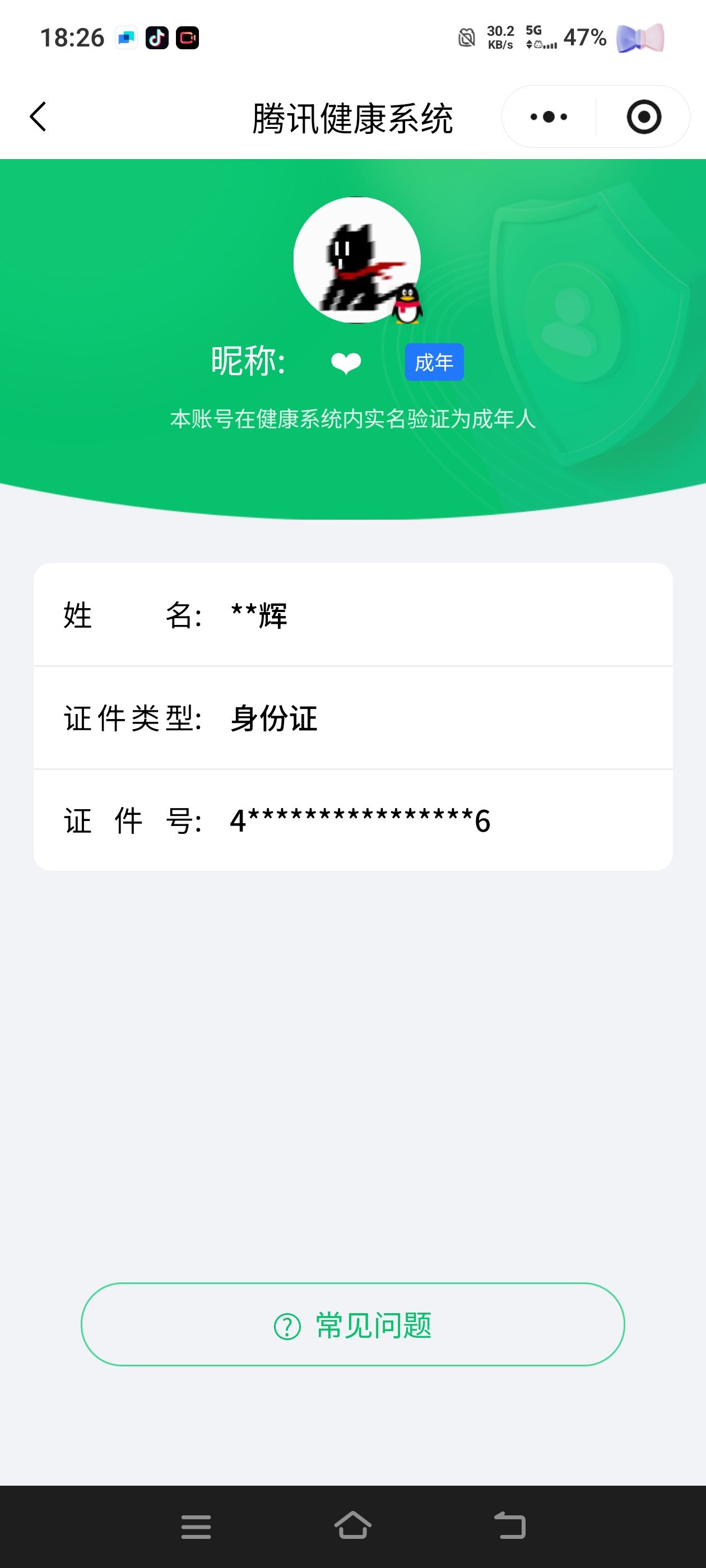Tap the verification text 本账号在健康系统内实名验证为成年人

(352, 418)
